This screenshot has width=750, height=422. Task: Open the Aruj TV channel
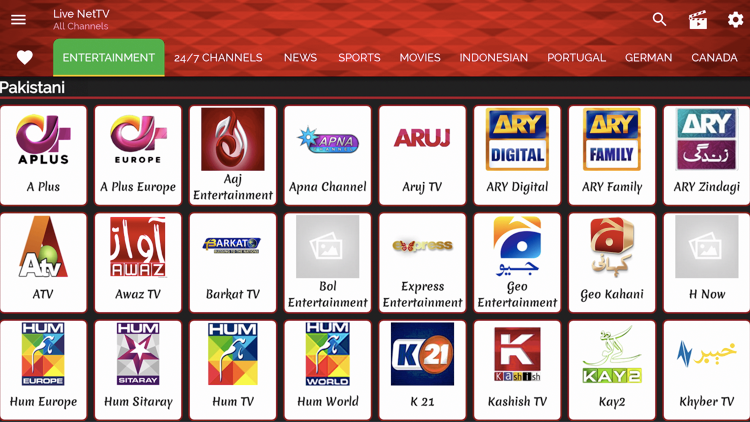422,155
